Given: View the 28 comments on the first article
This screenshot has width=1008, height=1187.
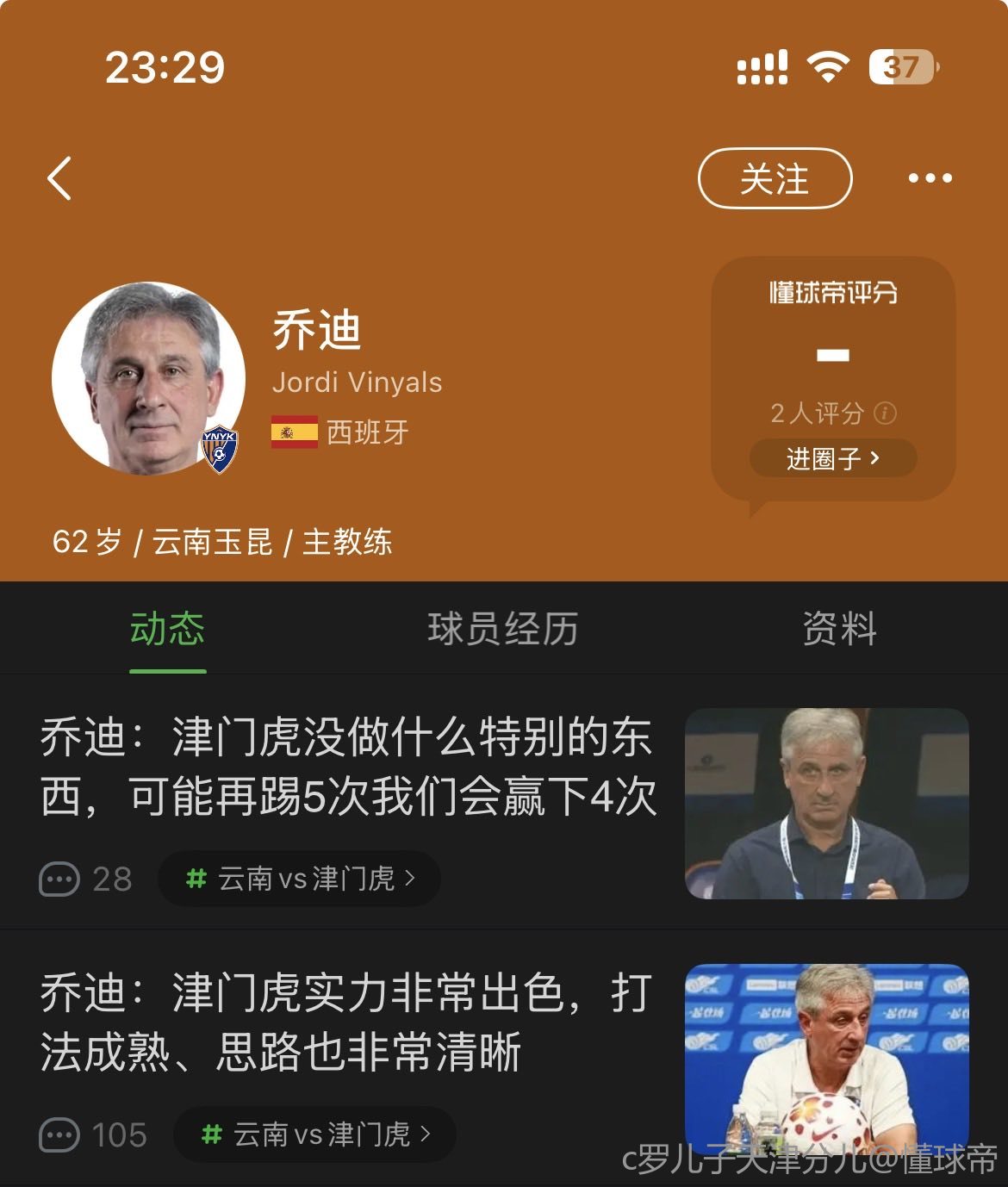Looking at the screenshot, I should (x=86, y=879).
